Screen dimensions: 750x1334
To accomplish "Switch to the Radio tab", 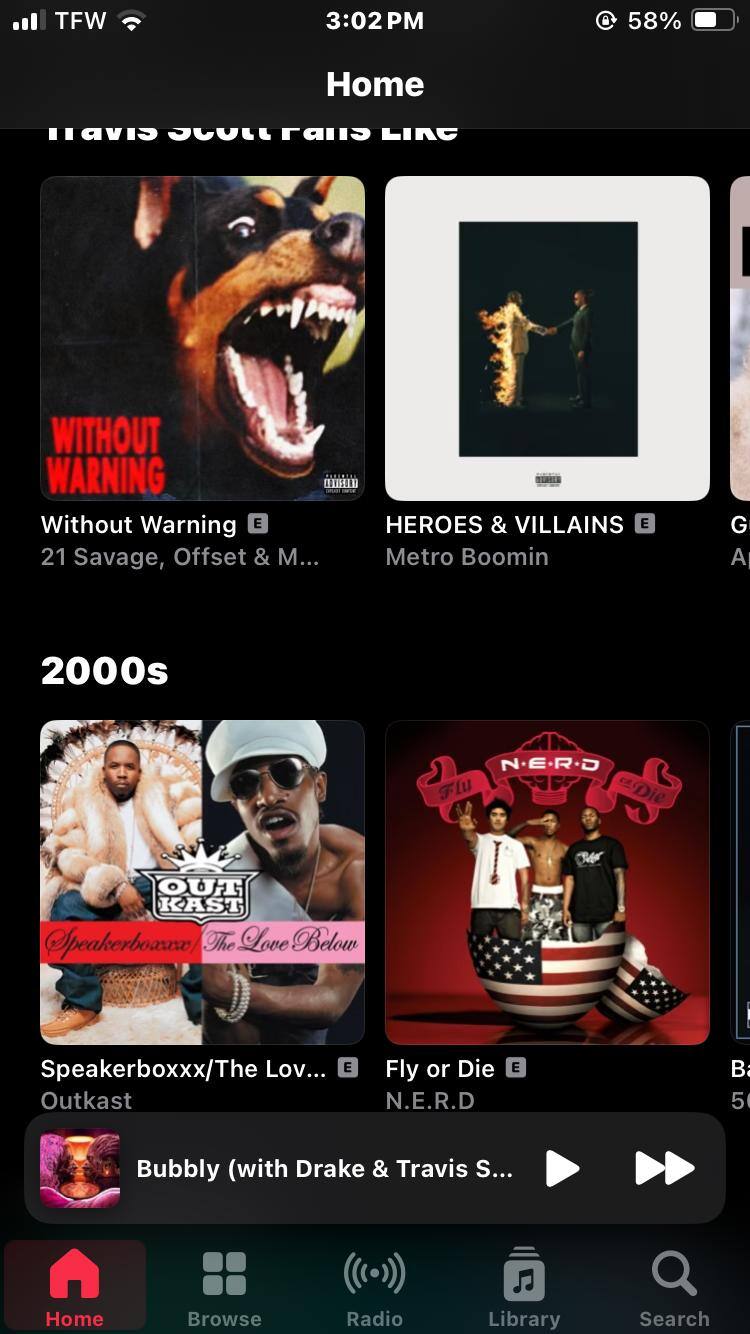I will [374, 1288].
